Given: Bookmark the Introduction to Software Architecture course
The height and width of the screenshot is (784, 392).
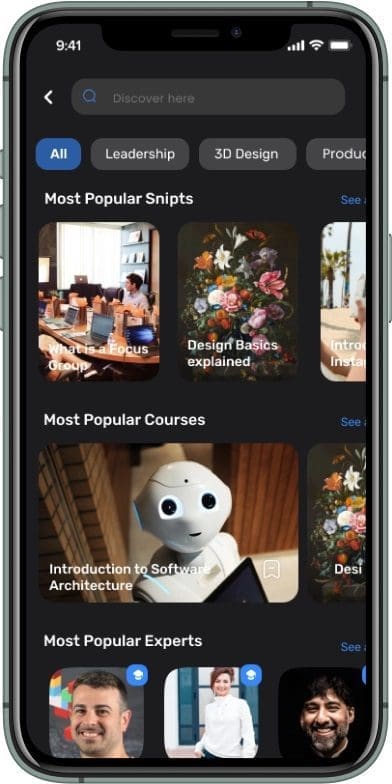Looking at the screenshot, I should (271, 569).
